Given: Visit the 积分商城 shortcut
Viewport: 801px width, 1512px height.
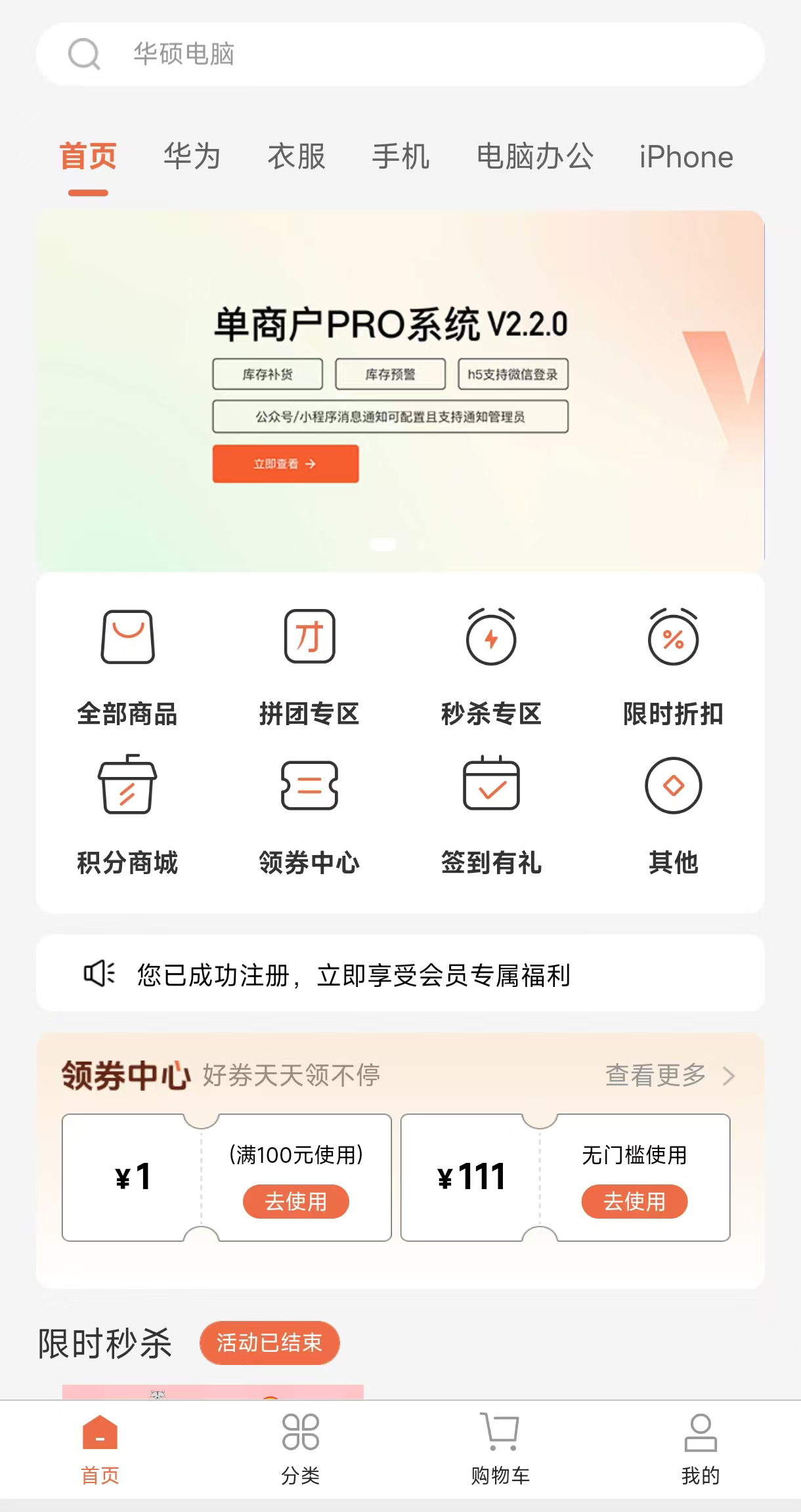Looking at the screenshot, I should pos(127,815).
